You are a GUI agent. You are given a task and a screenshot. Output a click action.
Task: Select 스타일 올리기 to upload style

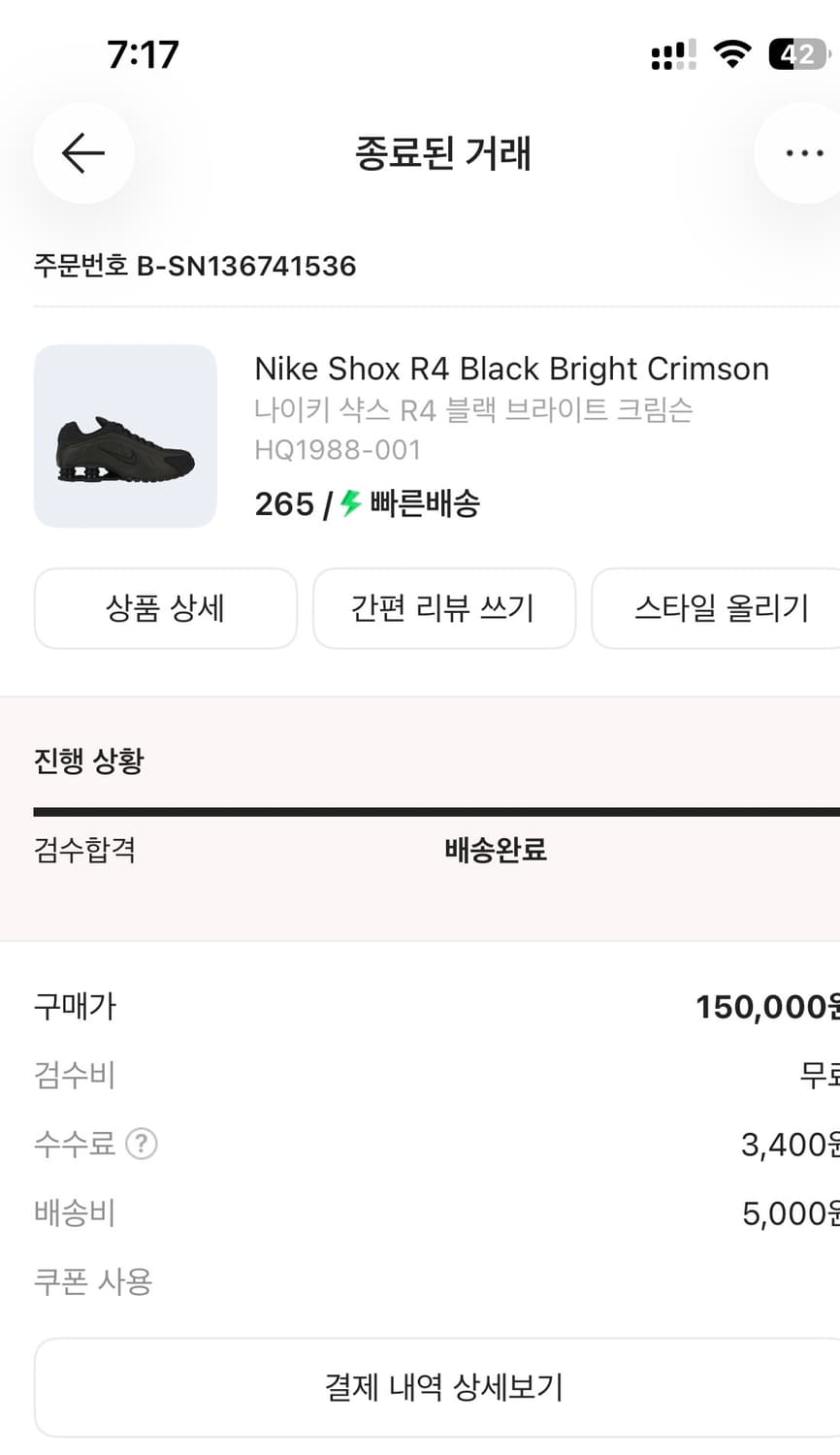(722, 608)
